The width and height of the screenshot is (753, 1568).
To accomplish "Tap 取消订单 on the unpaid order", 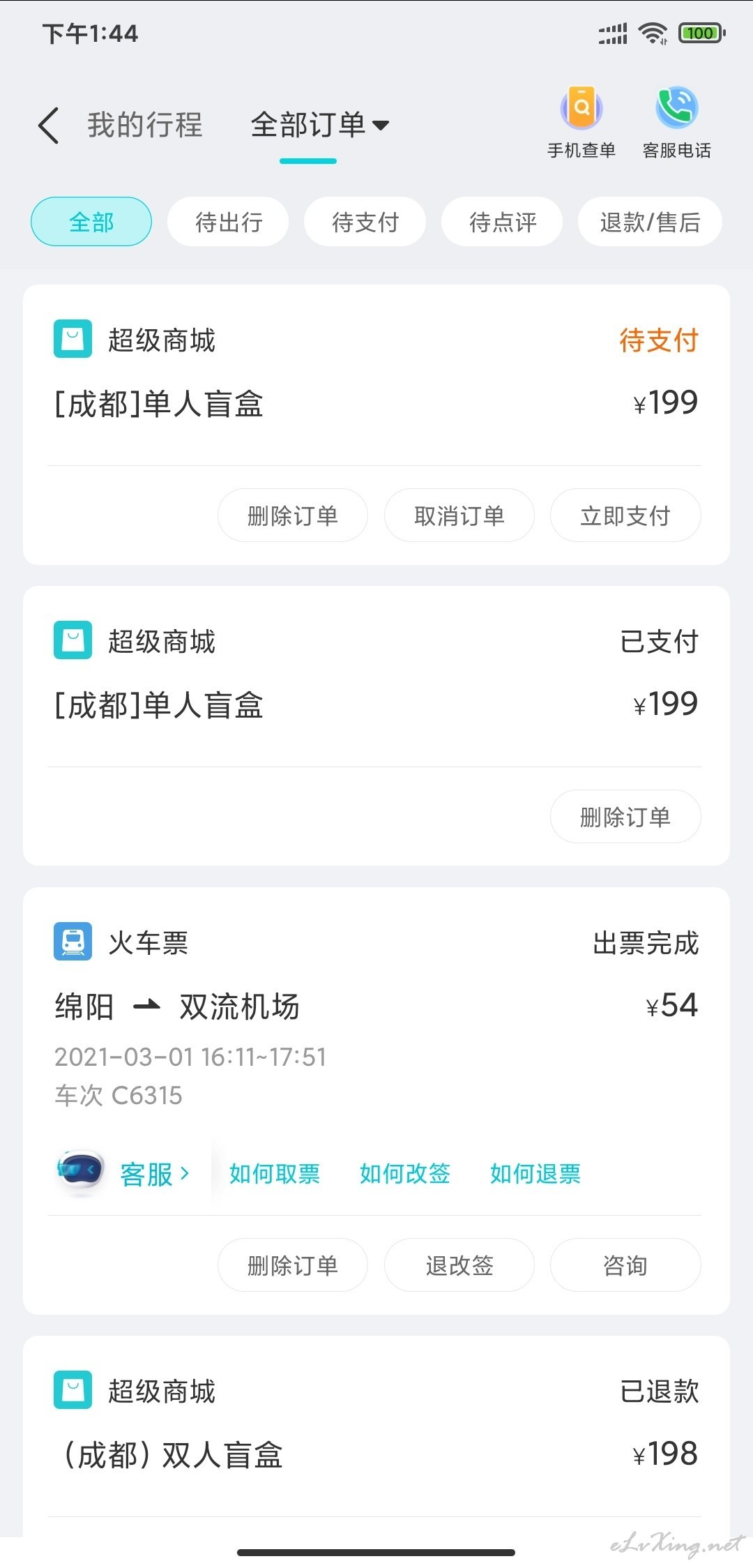I will pyautogui.click(x=459, y=515).
